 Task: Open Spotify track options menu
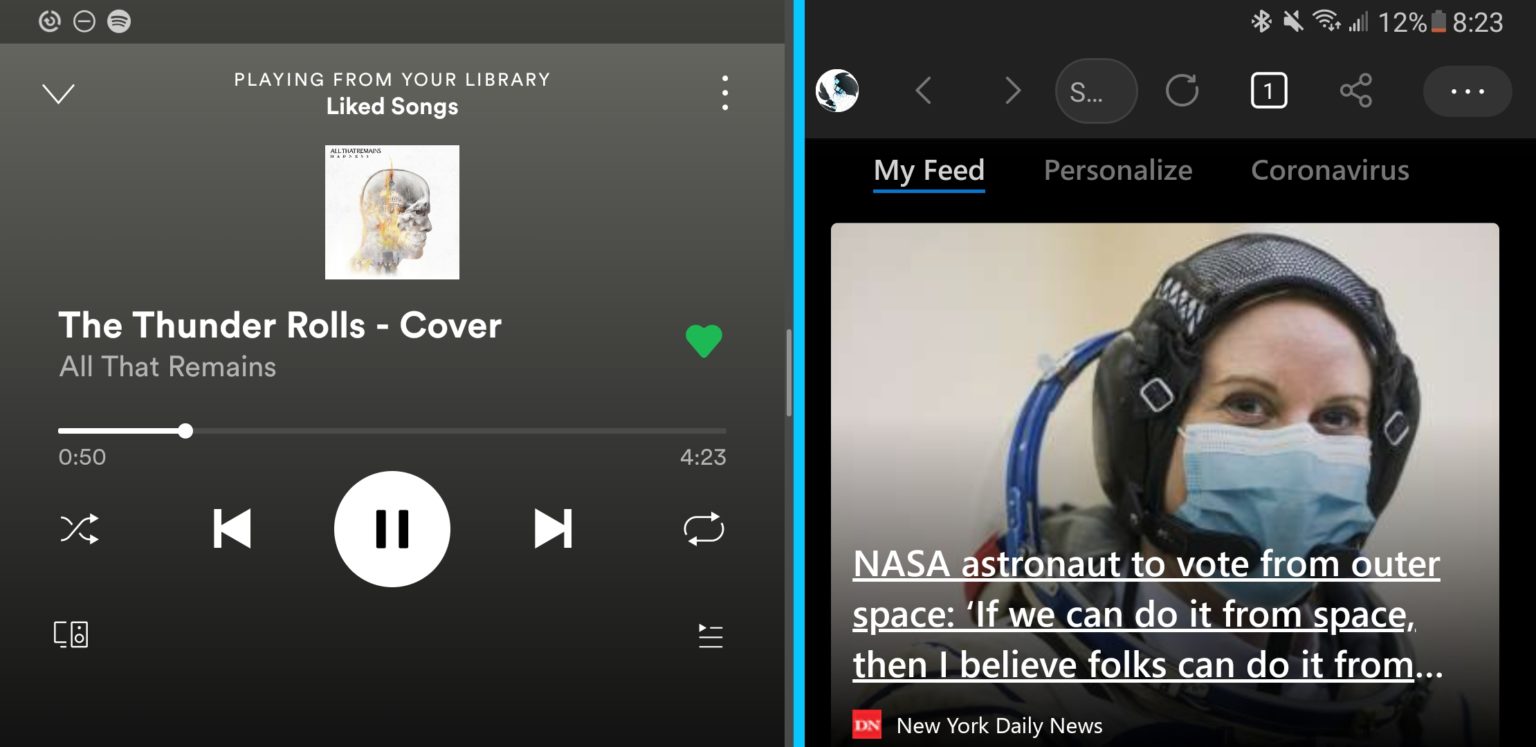click(x=725, y=93)
